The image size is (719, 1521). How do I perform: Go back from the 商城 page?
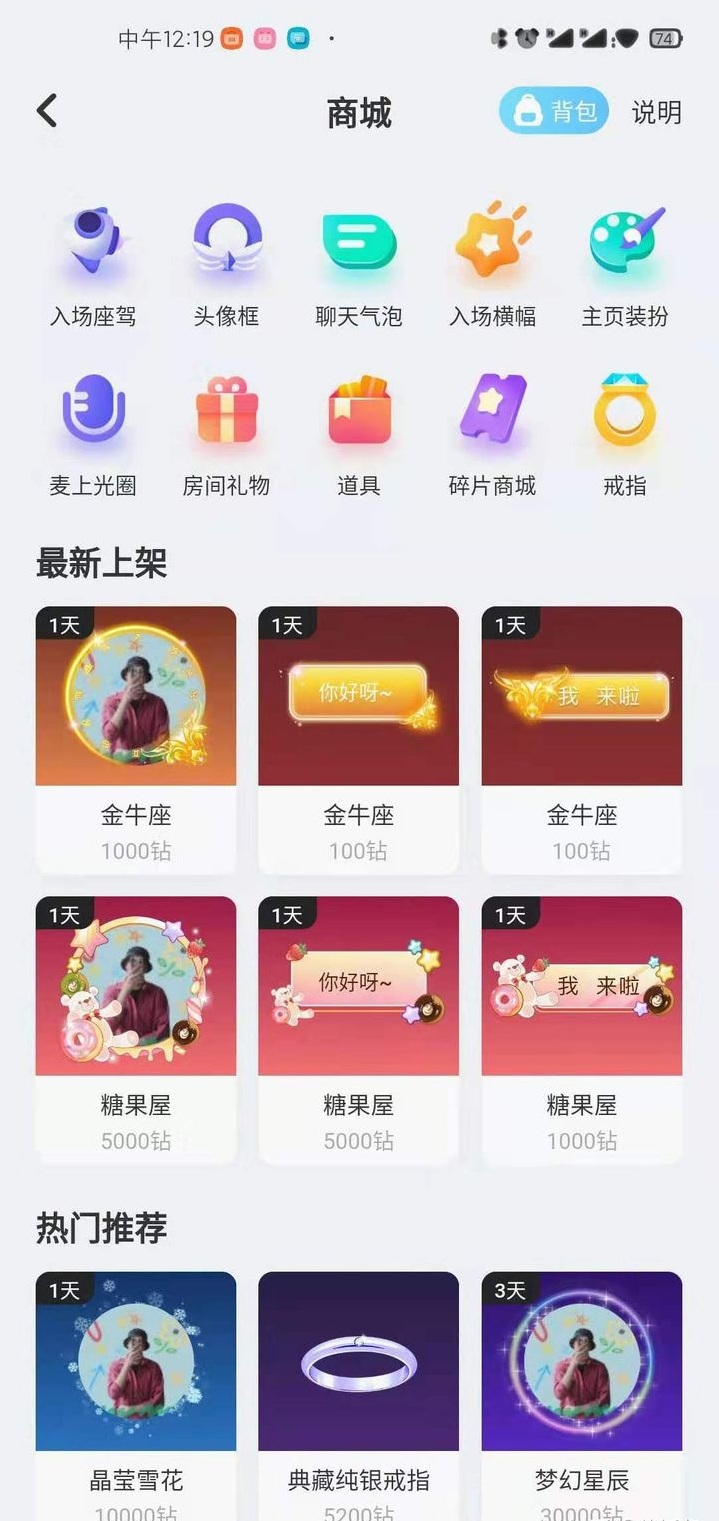[x=47, y=111]
